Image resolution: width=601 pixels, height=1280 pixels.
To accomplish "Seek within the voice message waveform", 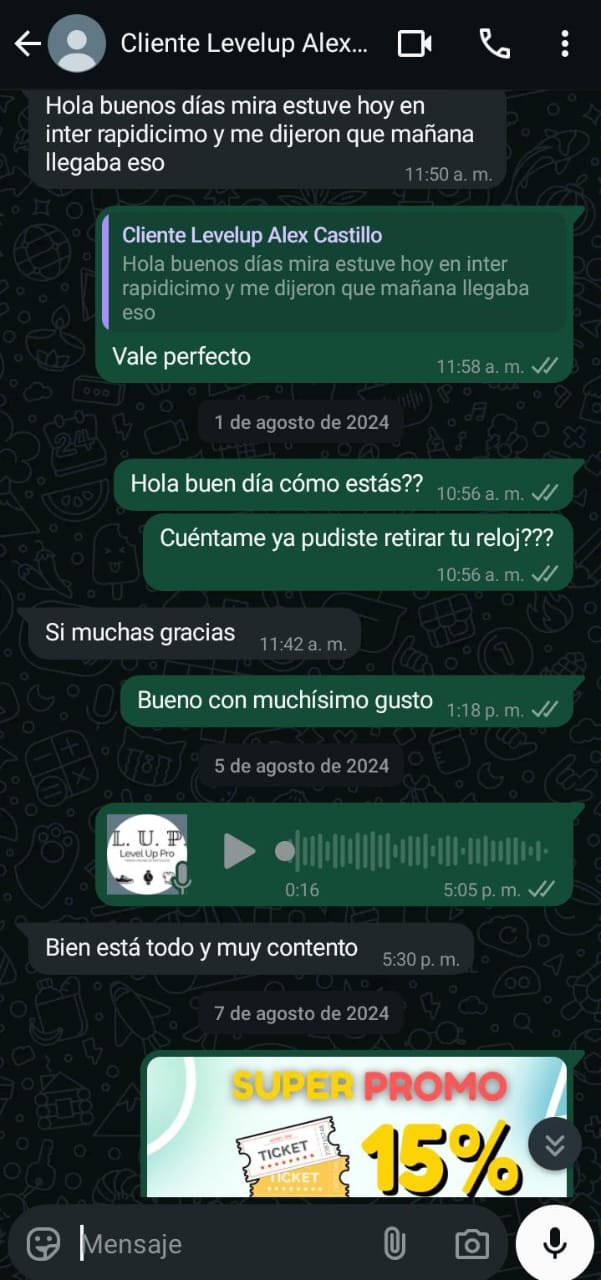I will click(420, 851).
